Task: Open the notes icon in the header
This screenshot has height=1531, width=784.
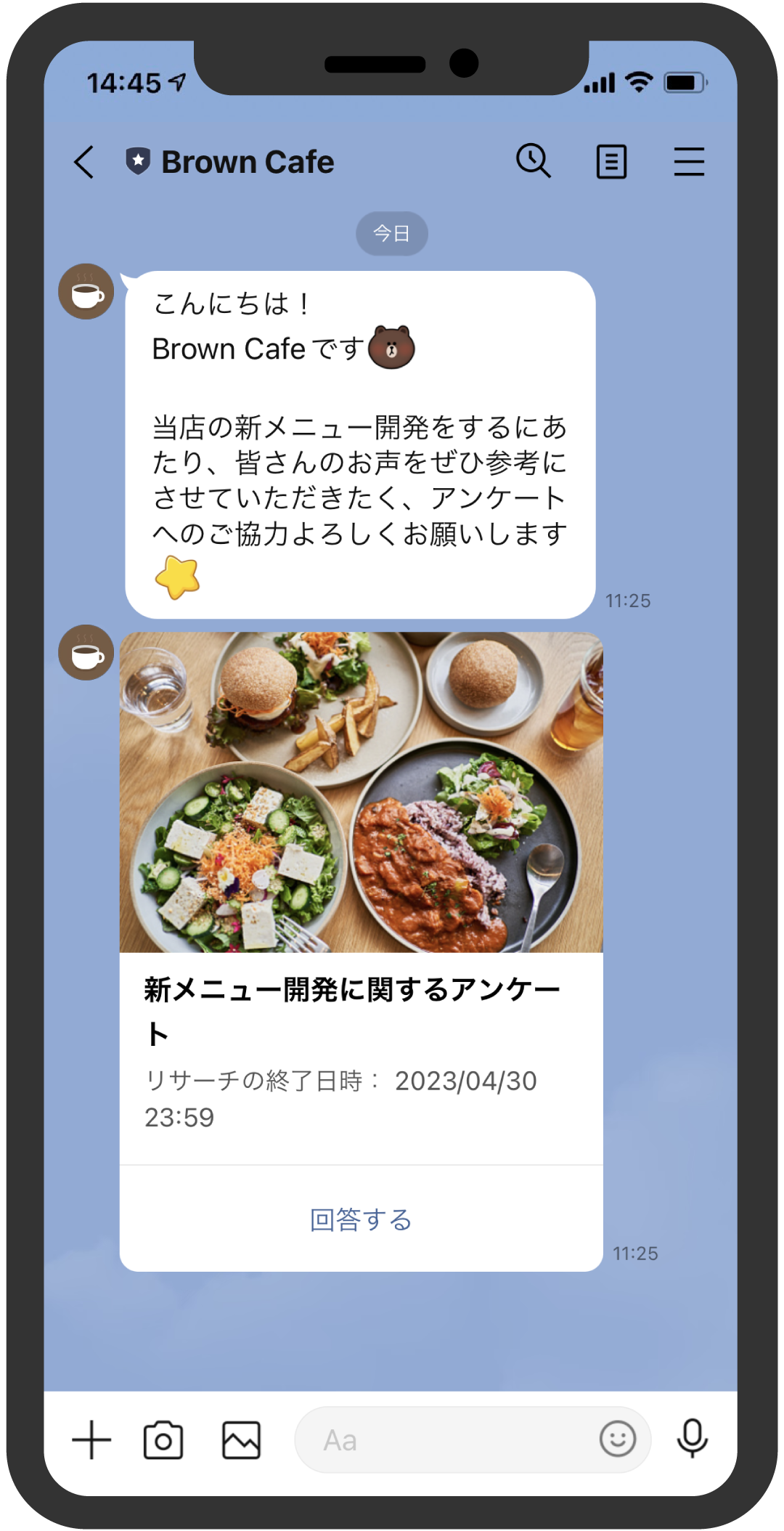Action: (x=611, y=161)
